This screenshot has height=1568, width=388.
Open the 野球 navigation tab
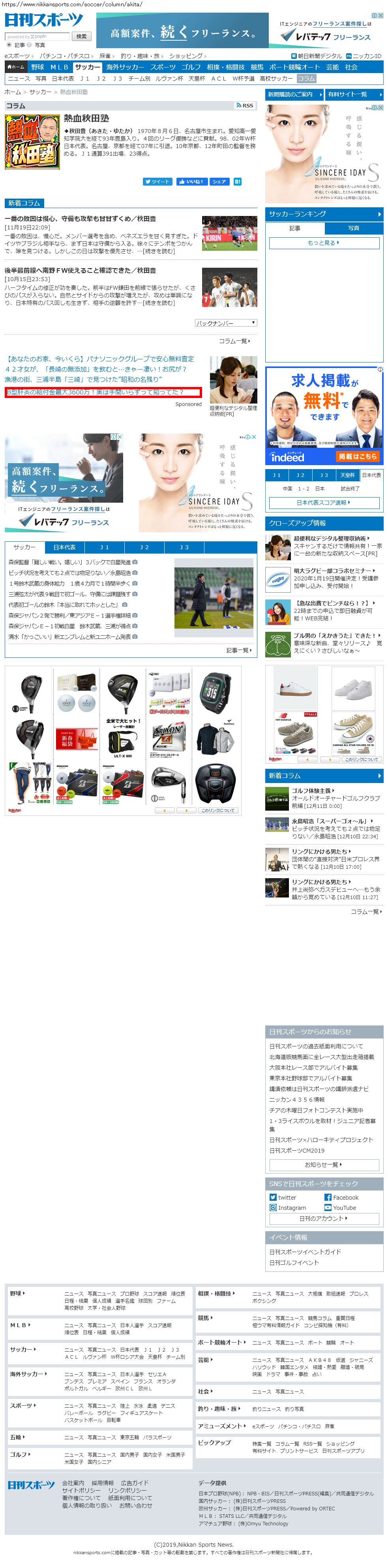pos(38,67)
